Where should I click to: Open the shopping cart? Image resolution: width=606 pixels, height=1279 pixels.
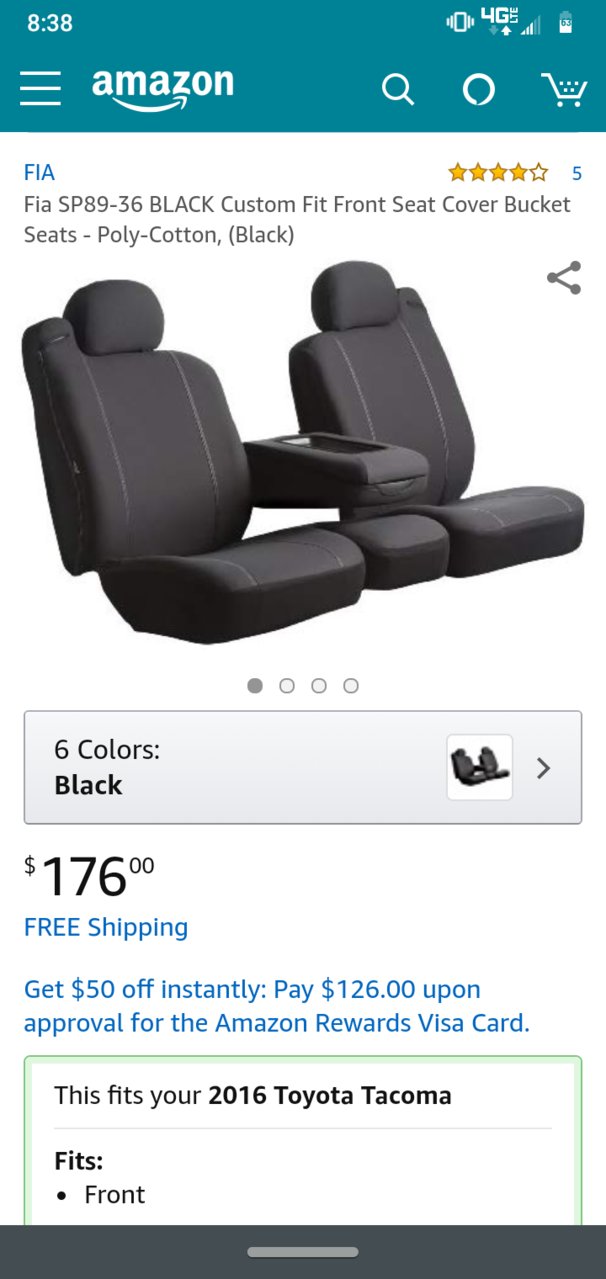click(564, 90)
